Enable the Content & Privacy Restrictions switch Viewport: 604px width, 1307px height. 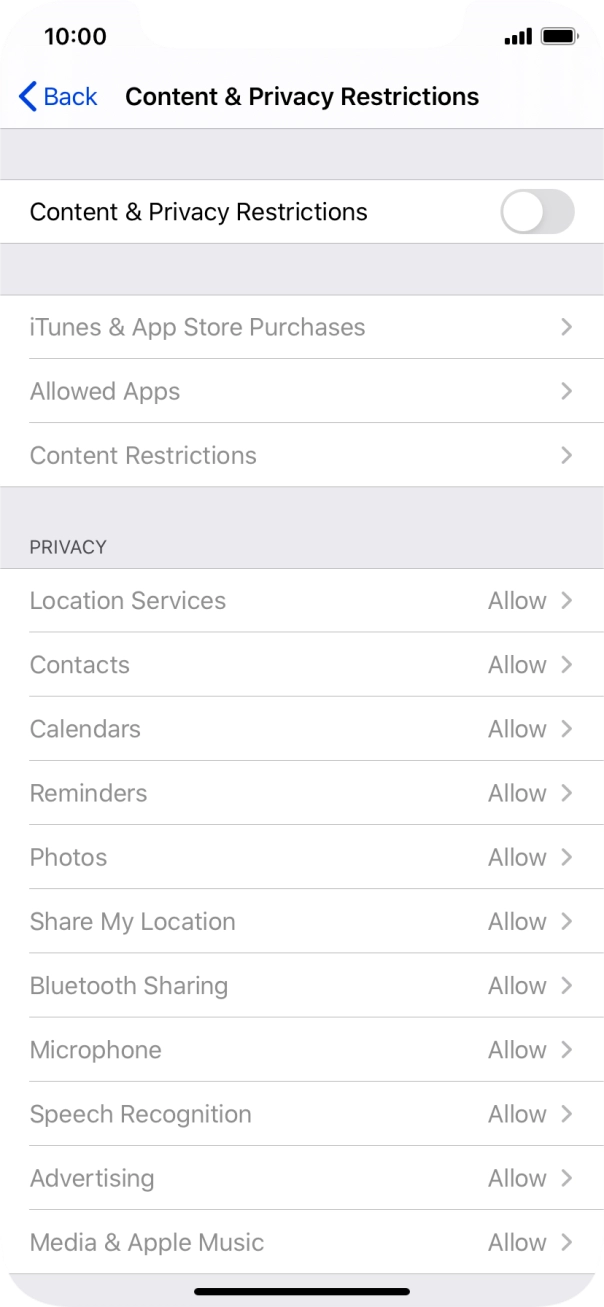[537, 212]
